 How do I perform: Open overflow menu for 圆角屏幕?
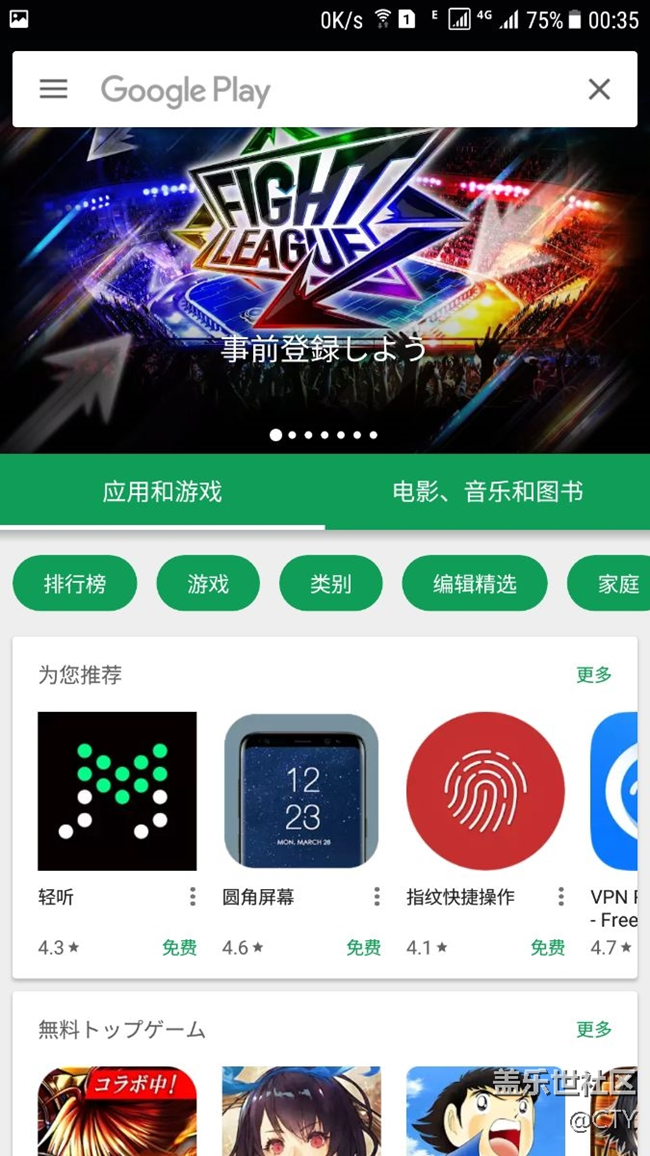pyautogui.click(x=377, y=897)
